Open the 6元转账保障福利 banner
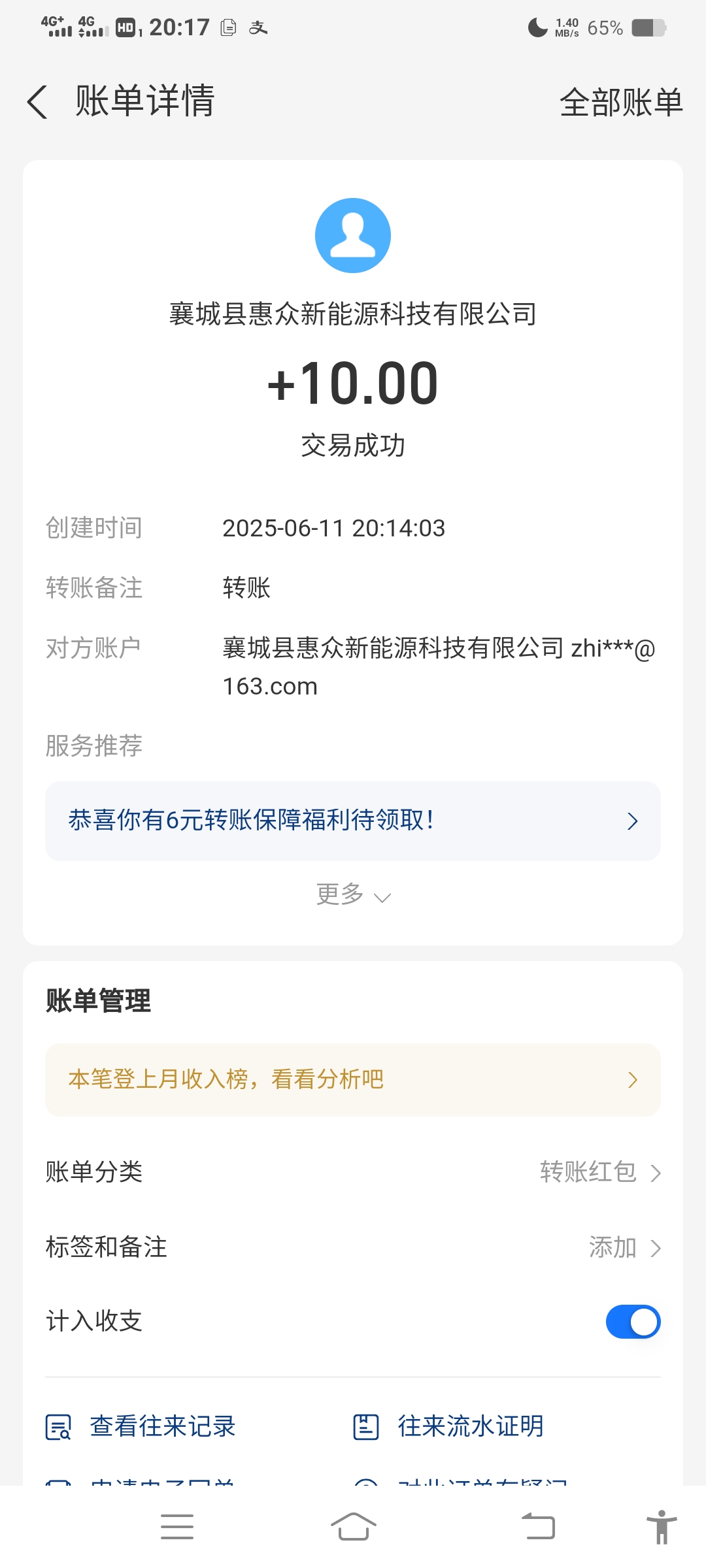706x1568 pixels. [353, 821]
